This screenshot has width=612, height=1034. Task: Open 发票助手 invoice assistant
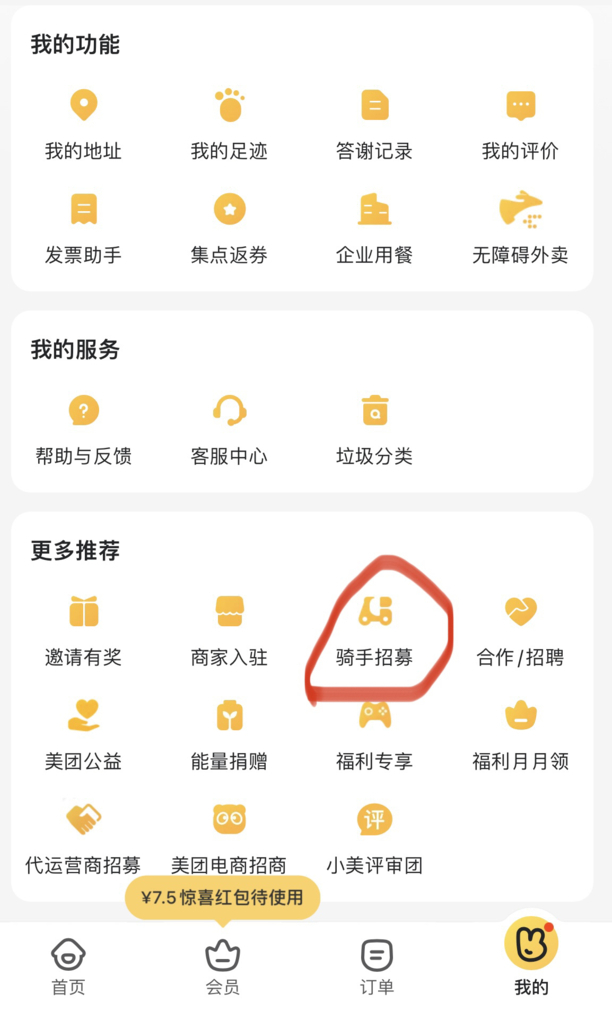pos(83,227)
